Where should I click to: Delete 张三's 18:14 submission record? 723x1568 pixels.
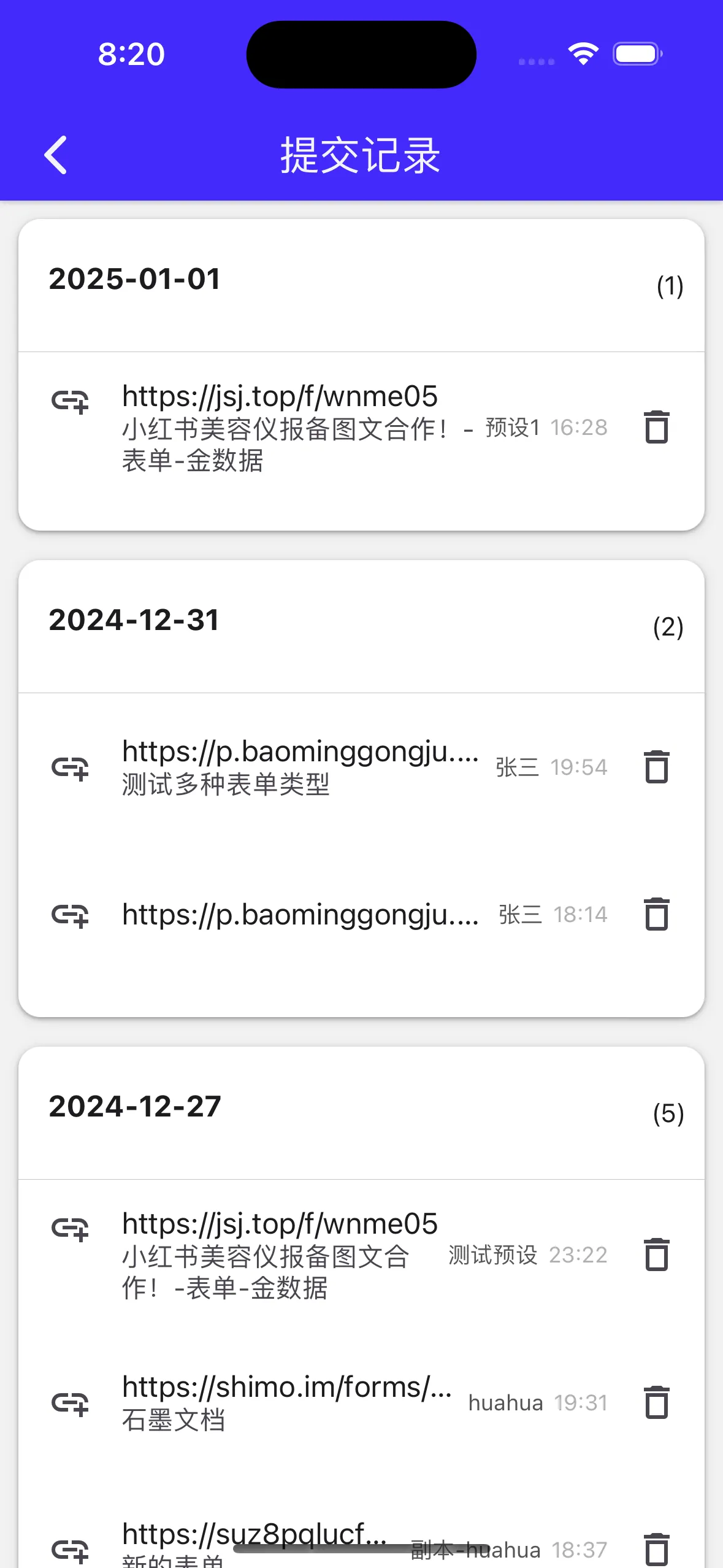tap(657, 915)
